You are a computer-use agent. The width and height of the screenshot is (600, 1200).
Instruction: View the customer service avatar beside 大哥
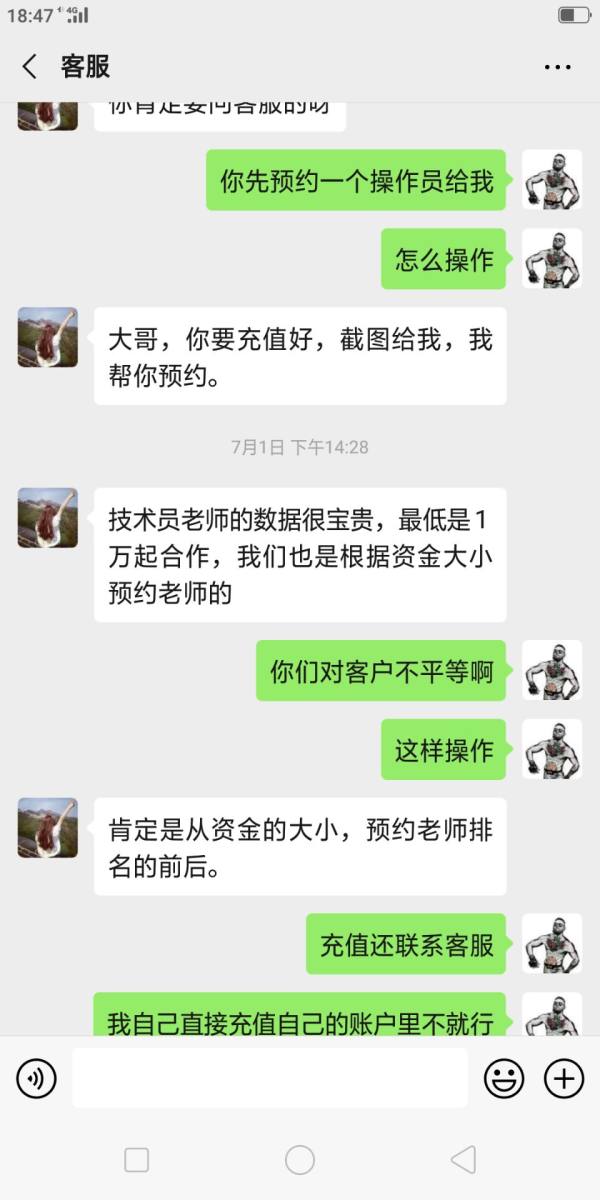(48, 337)
